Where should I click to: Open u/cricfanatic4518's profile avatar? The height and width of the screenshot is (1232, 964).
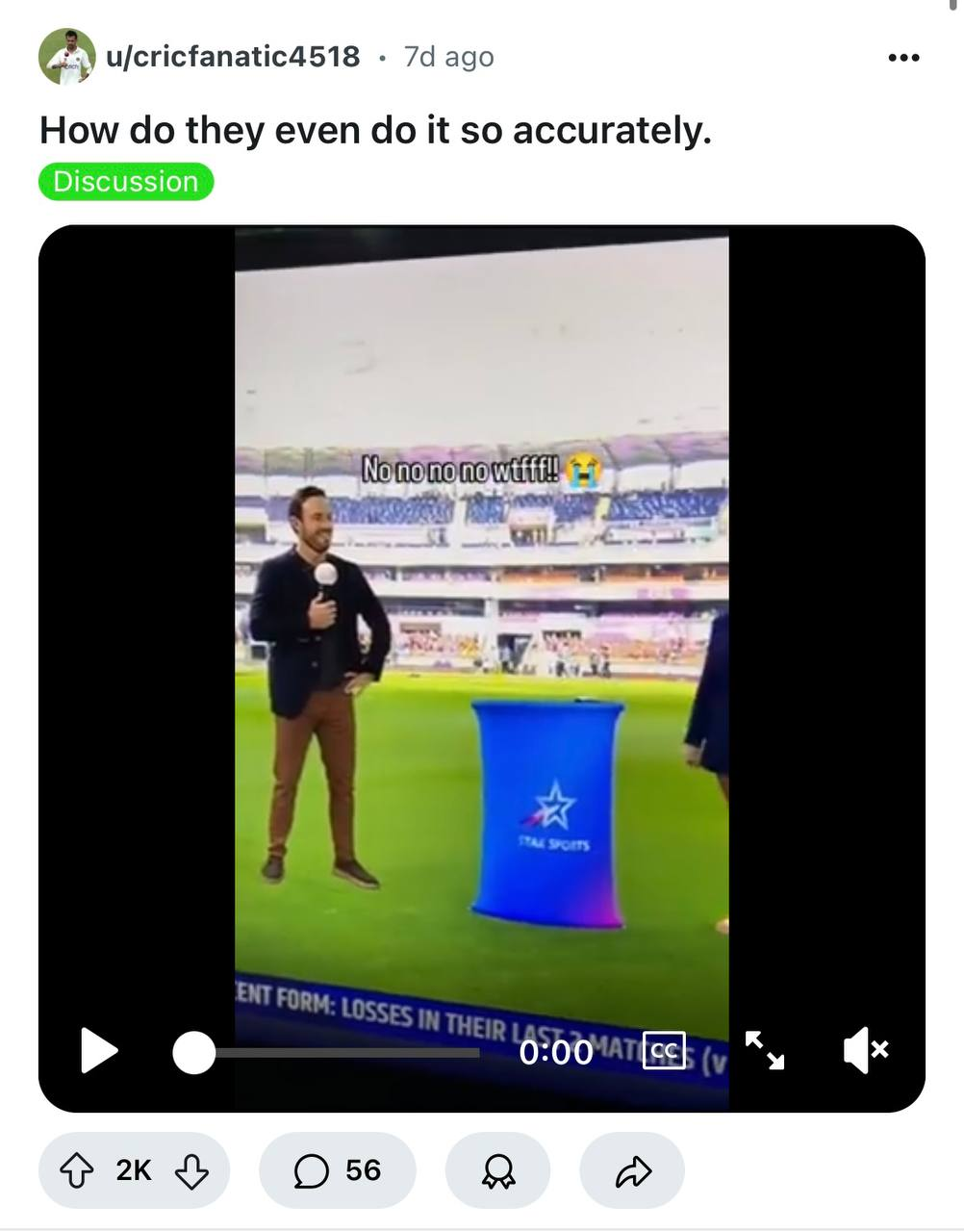click(66, 57)
